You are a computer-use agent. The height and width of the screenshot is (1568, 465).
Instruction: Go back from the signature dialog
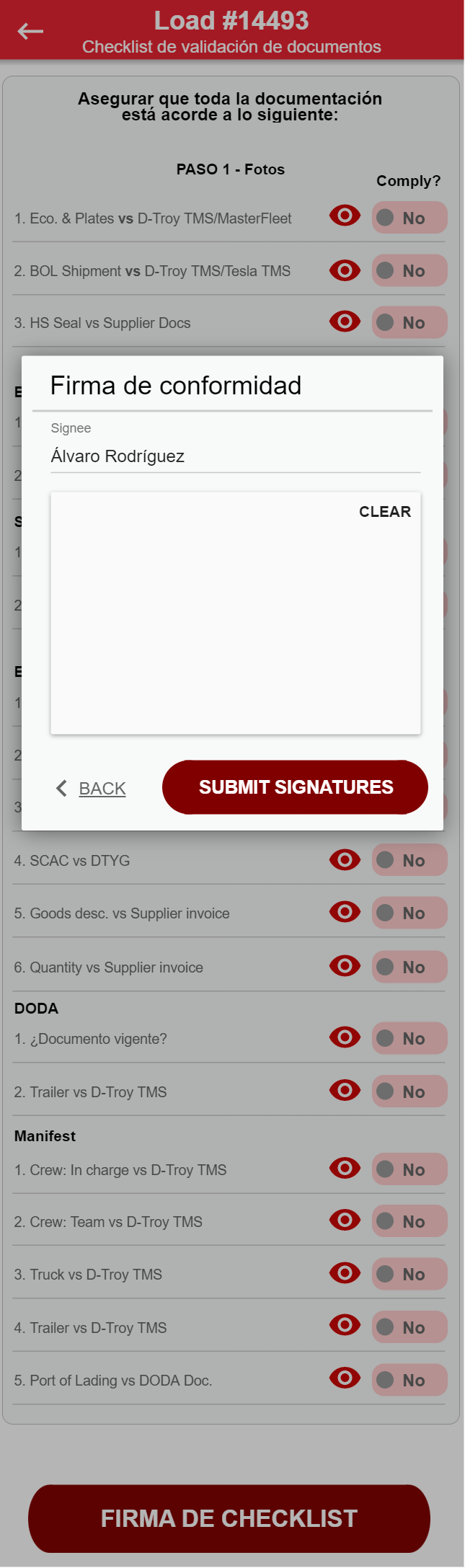click(92, 789)
